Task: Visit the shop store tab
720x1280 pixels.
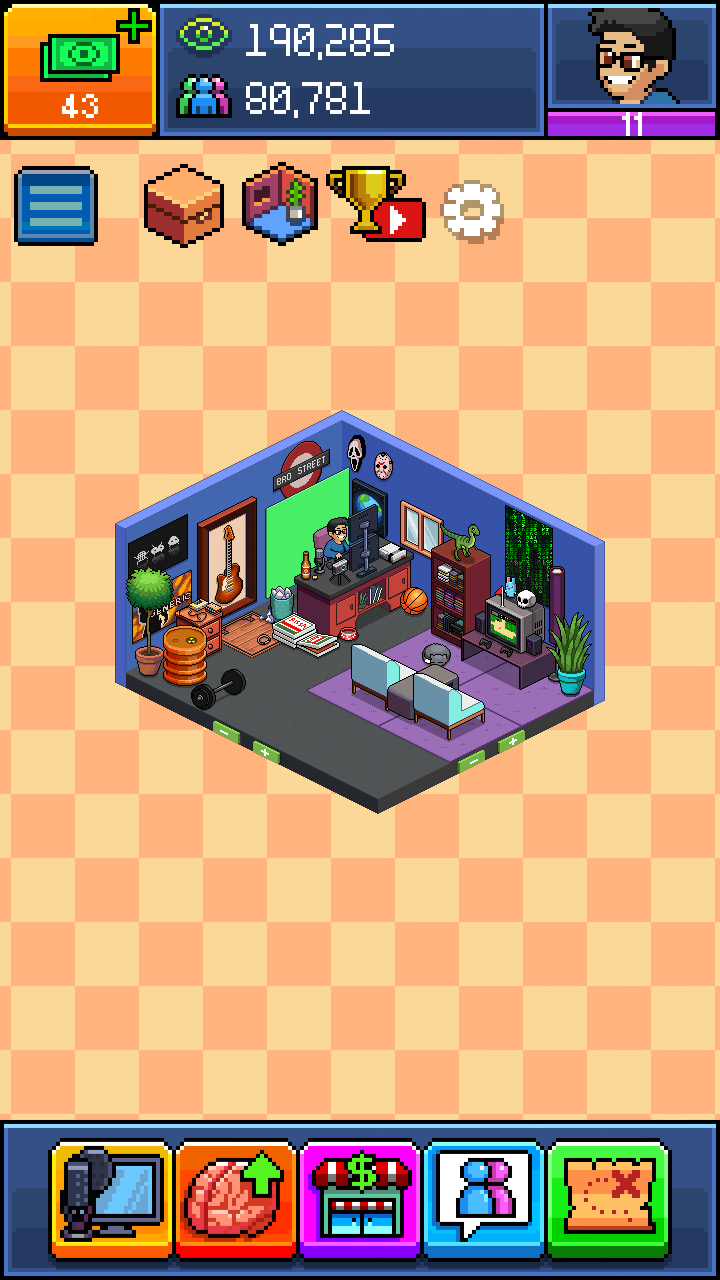Action: click(x=360, y=1196)
